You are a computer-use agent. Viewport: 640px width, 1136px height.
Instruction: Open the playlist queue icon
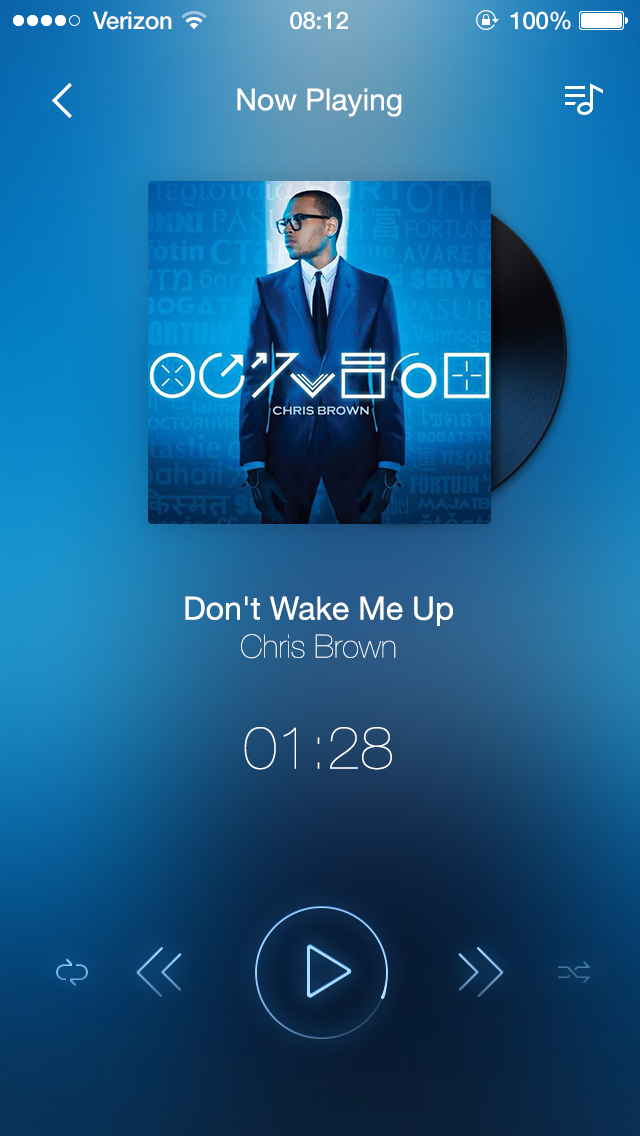583,100
